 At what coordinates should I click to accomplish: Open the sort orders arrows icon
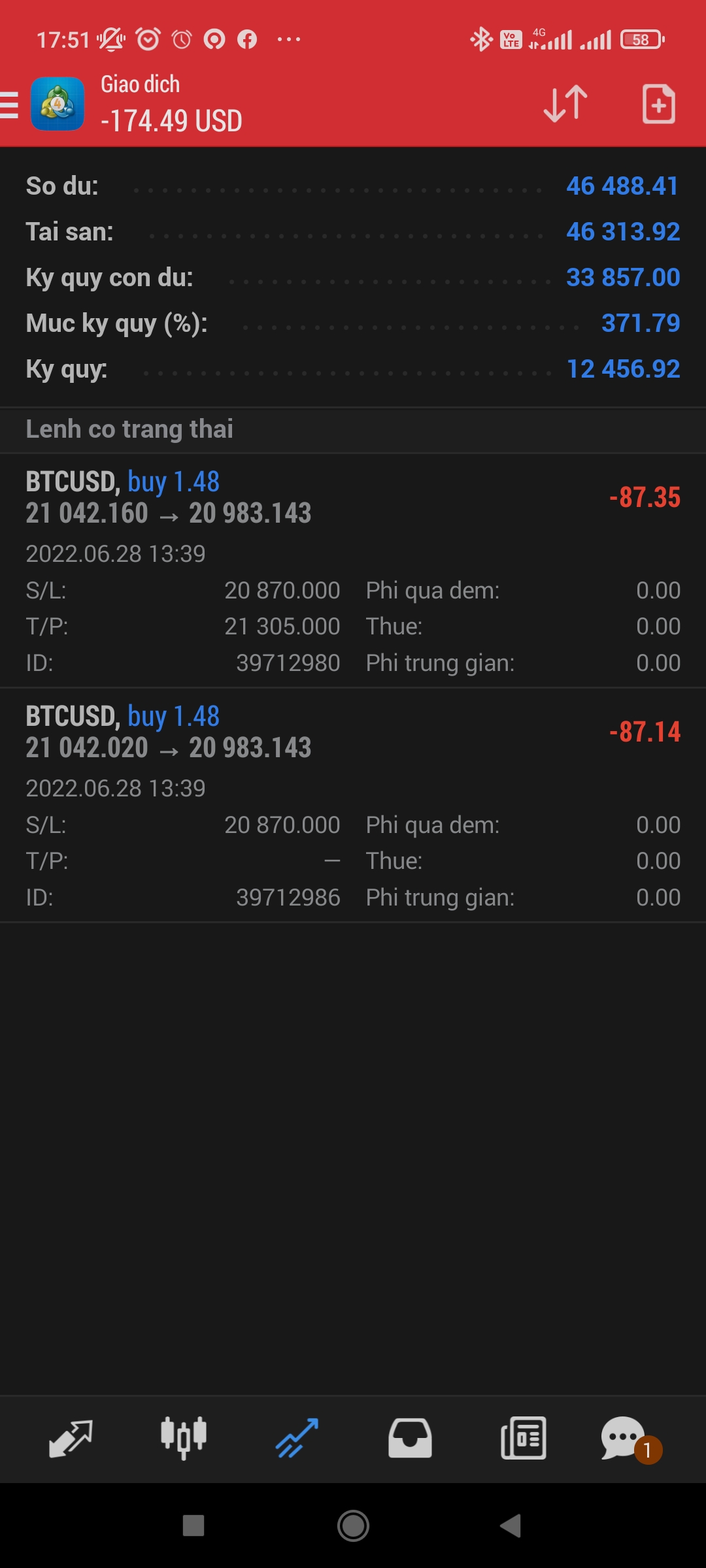565,104
